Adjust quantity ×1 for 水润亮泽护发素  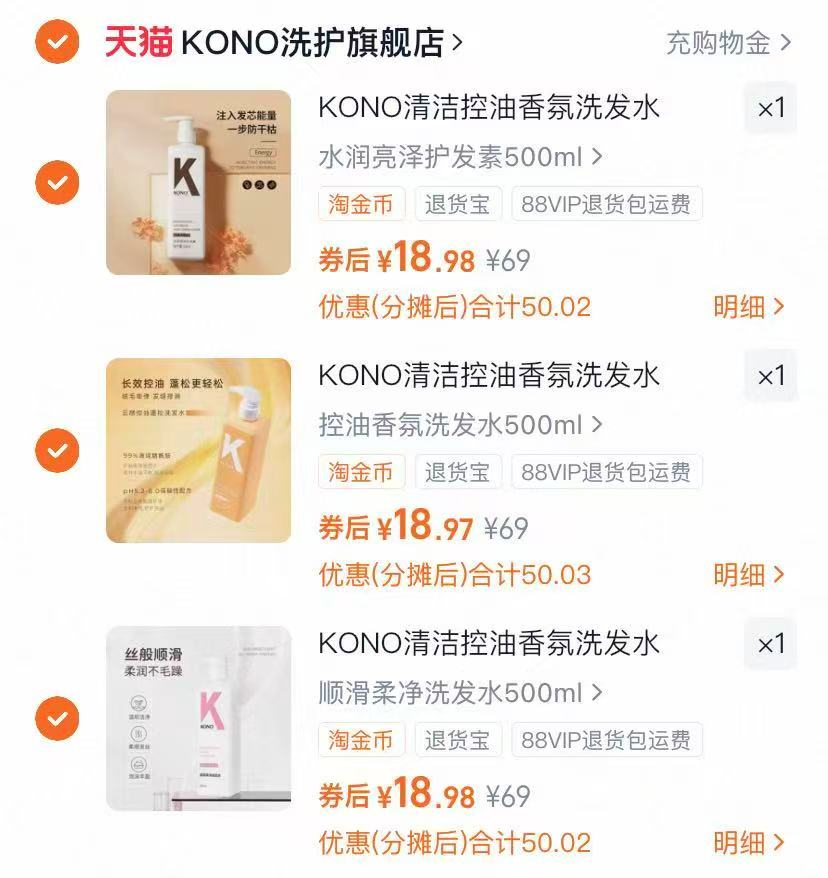[x=770, y=108]
